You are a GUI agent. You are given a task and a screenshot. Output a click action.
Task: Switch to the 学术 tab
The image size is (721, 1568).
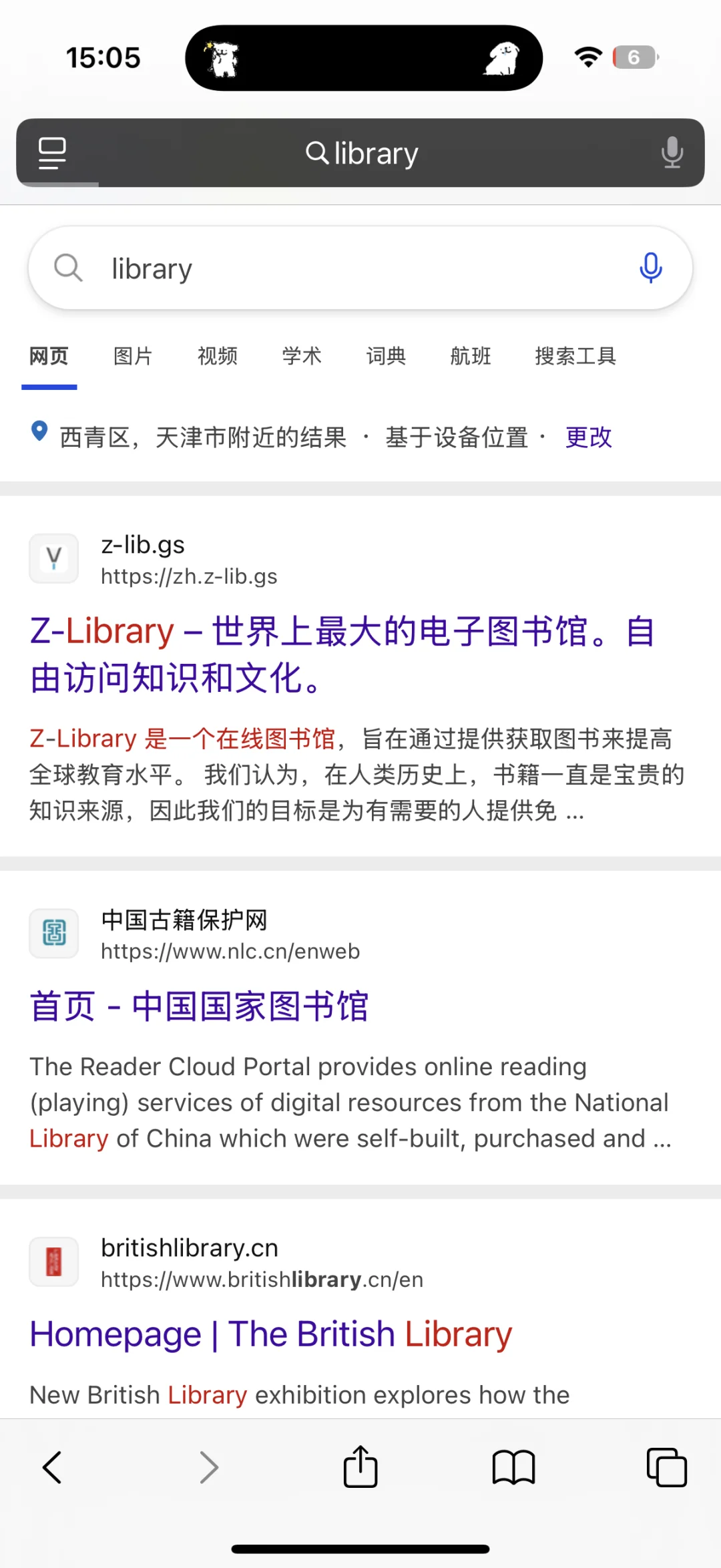click(302, 357)
